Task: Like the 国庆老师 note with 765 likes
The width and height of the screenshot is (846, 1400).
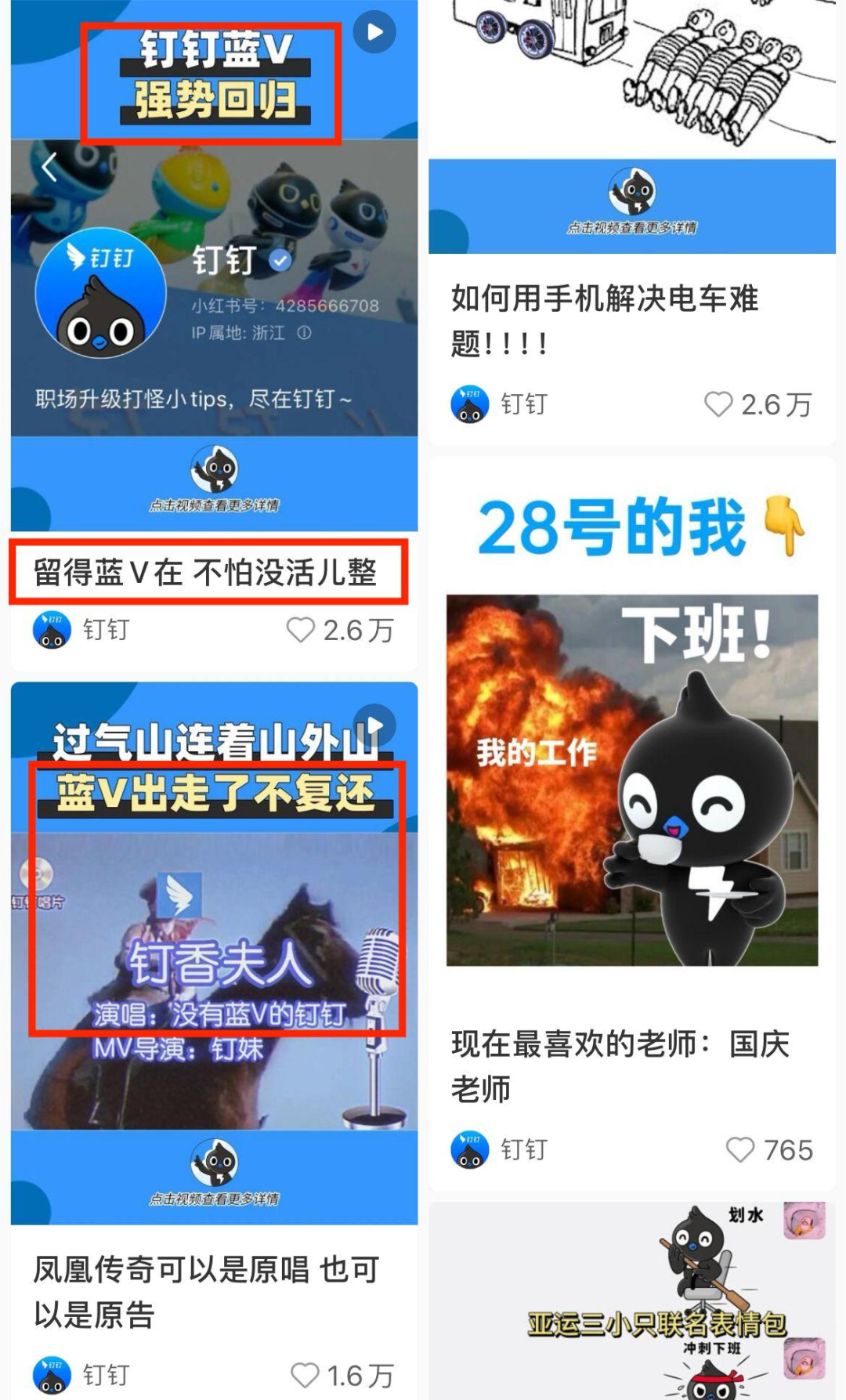Action: point(740,1150)
